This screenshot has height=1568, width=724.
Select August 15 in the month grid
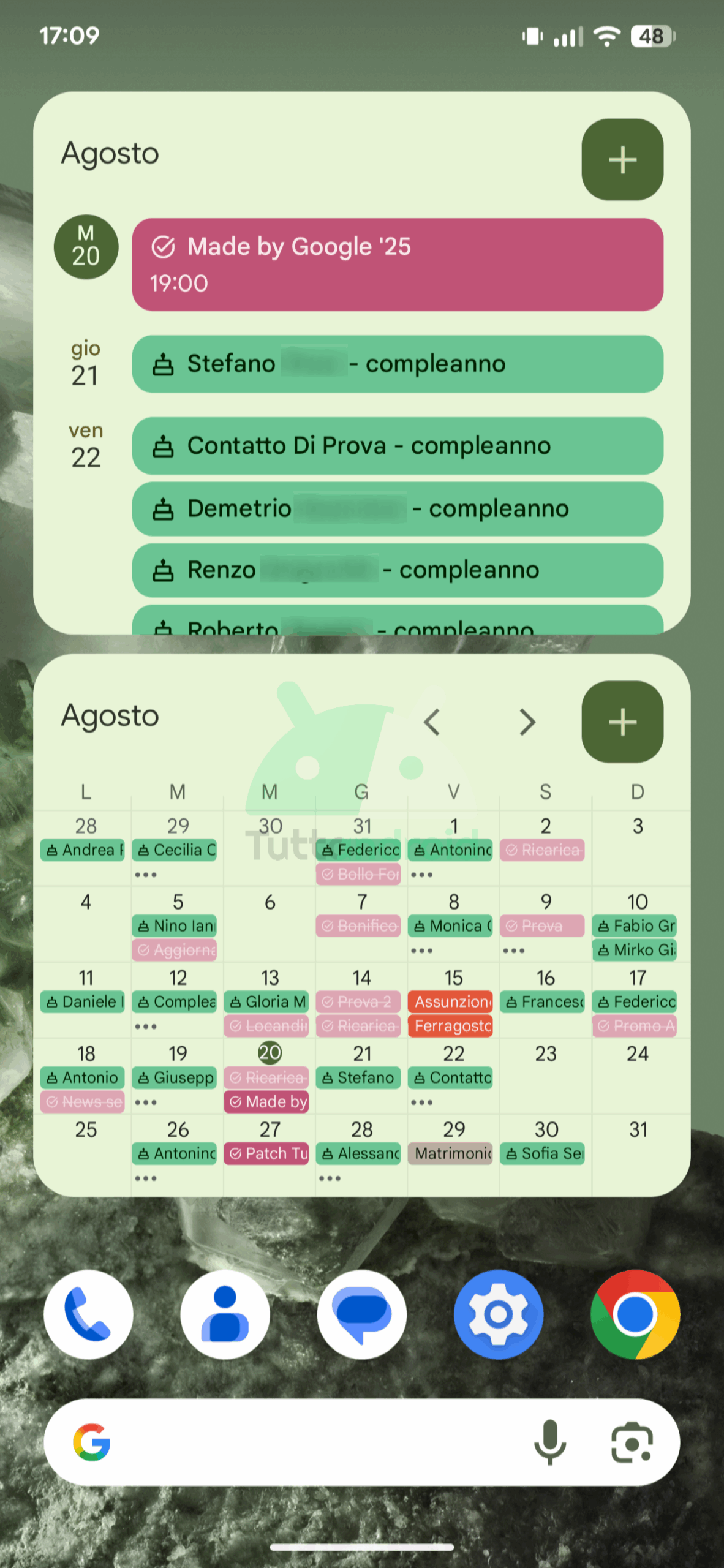pyautogui.click(x=453, y=978)
